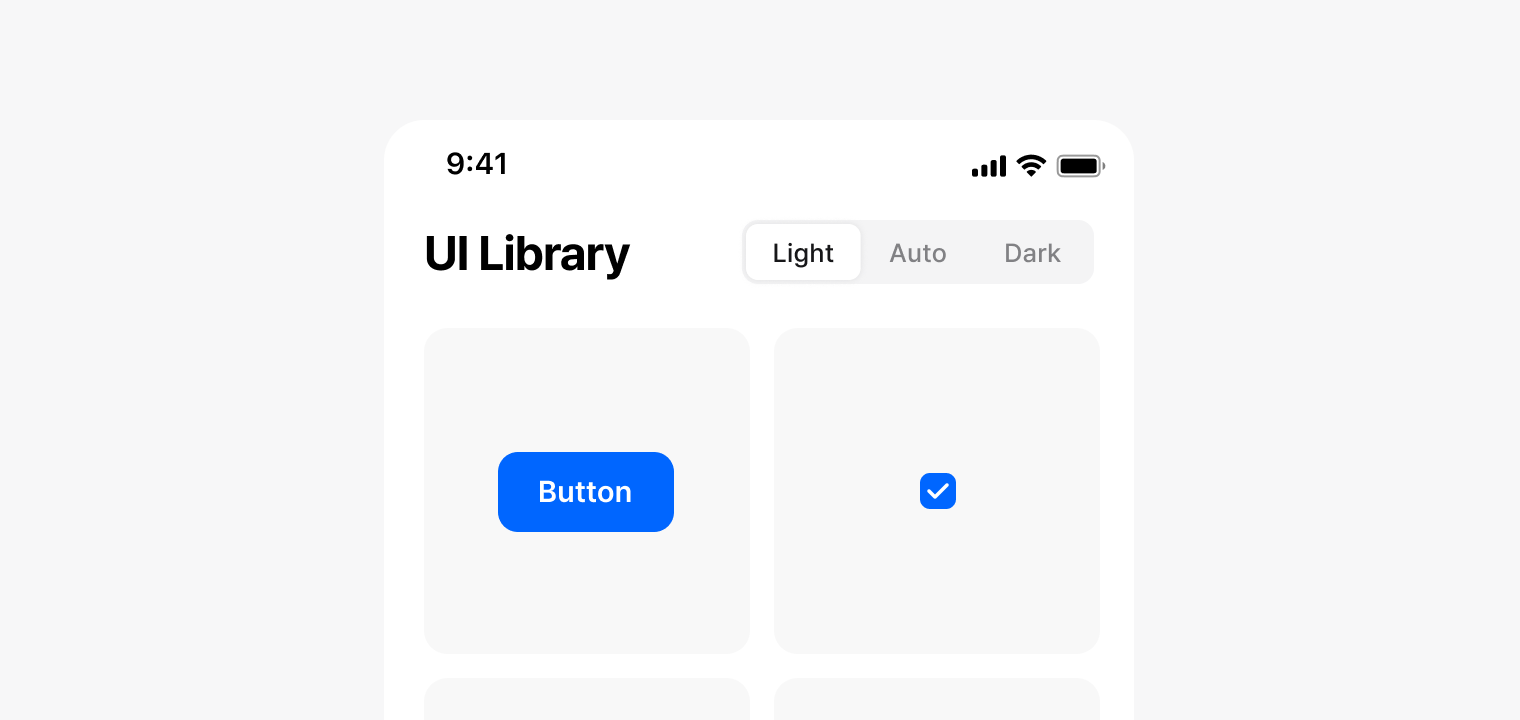The height and width of the screenshot is (720, 1520).
Task: Switch to the Dark theme option
Action: coord(1032,253)
